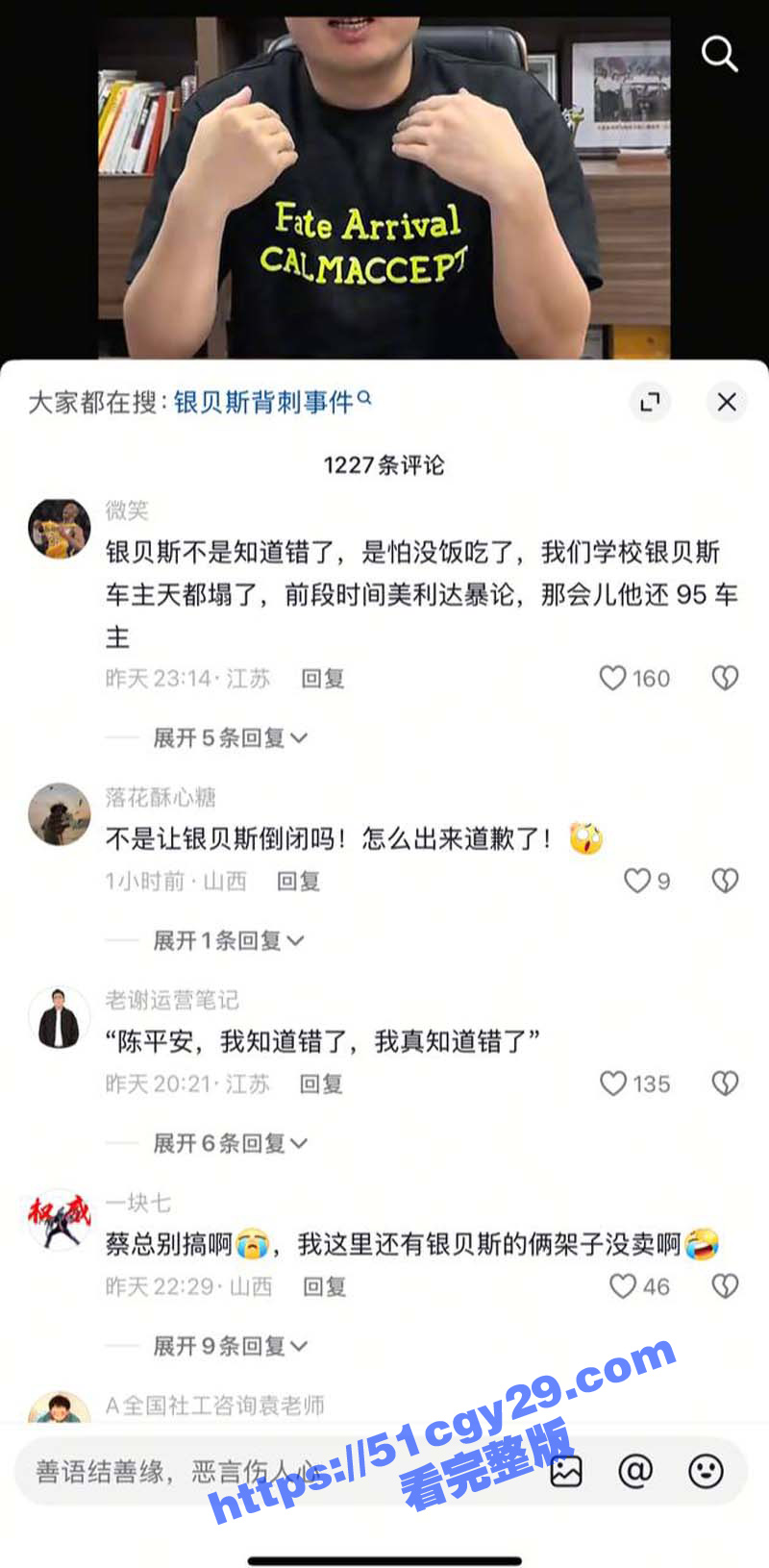This screenshot has height=1568, width=769.
Task: Expand 6 replies under 老谢运营笔记's comment
Action: [229, 1143]
